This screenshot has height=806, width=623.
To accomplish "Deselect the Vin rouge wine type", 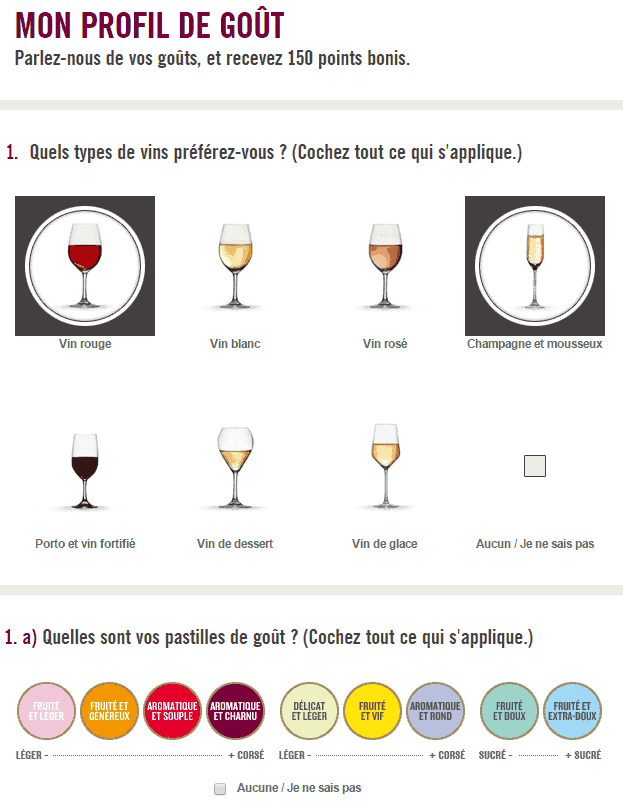I will 85,265.
